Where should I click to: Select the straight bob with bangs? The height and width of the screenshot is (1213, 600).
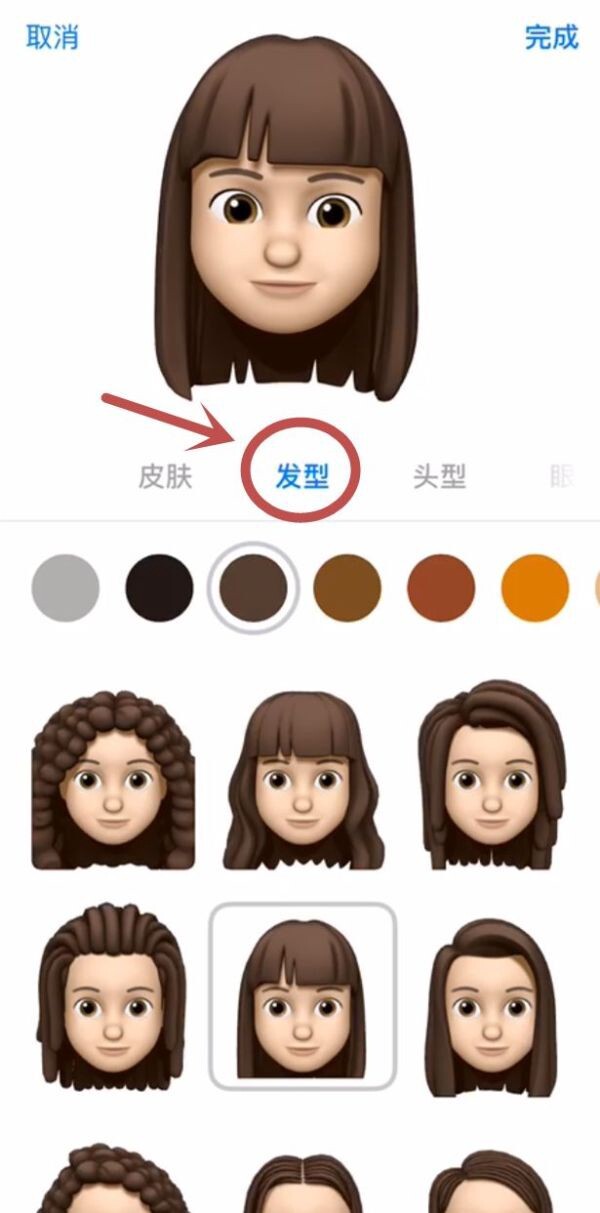302,995
